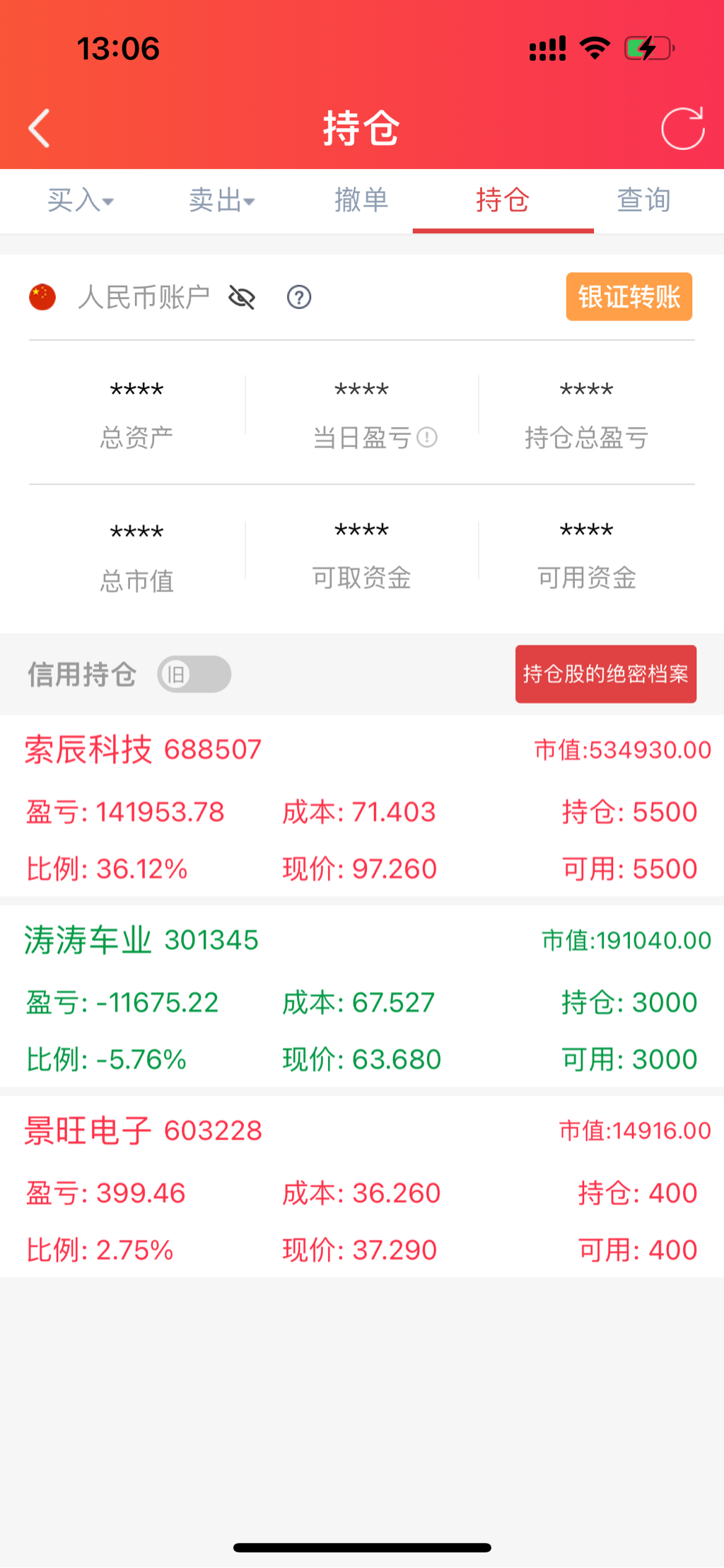The image size is (724, 1568).
Task: Open the 买入 dropdown tab
Action: [x=80, y=200]
